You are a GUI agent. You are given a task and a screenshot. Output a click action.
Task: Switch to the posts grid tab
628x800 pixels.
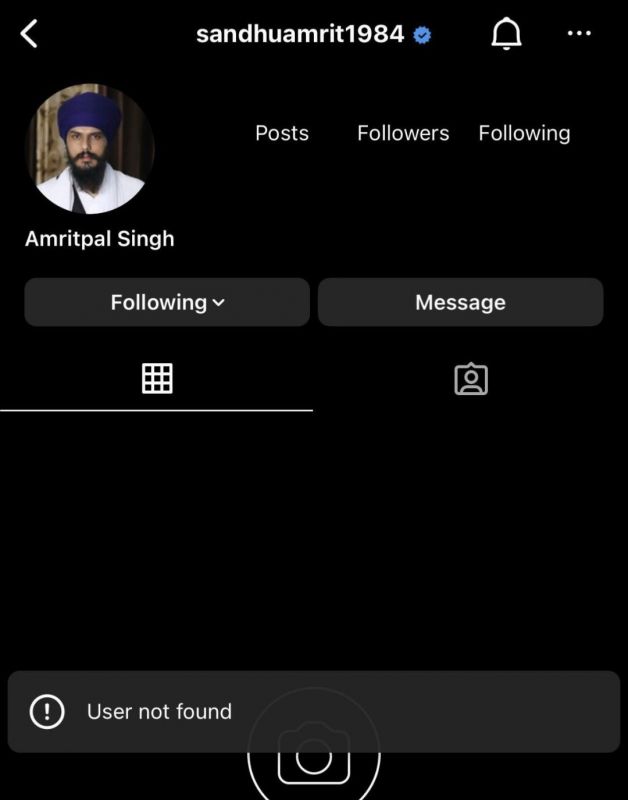157,379
